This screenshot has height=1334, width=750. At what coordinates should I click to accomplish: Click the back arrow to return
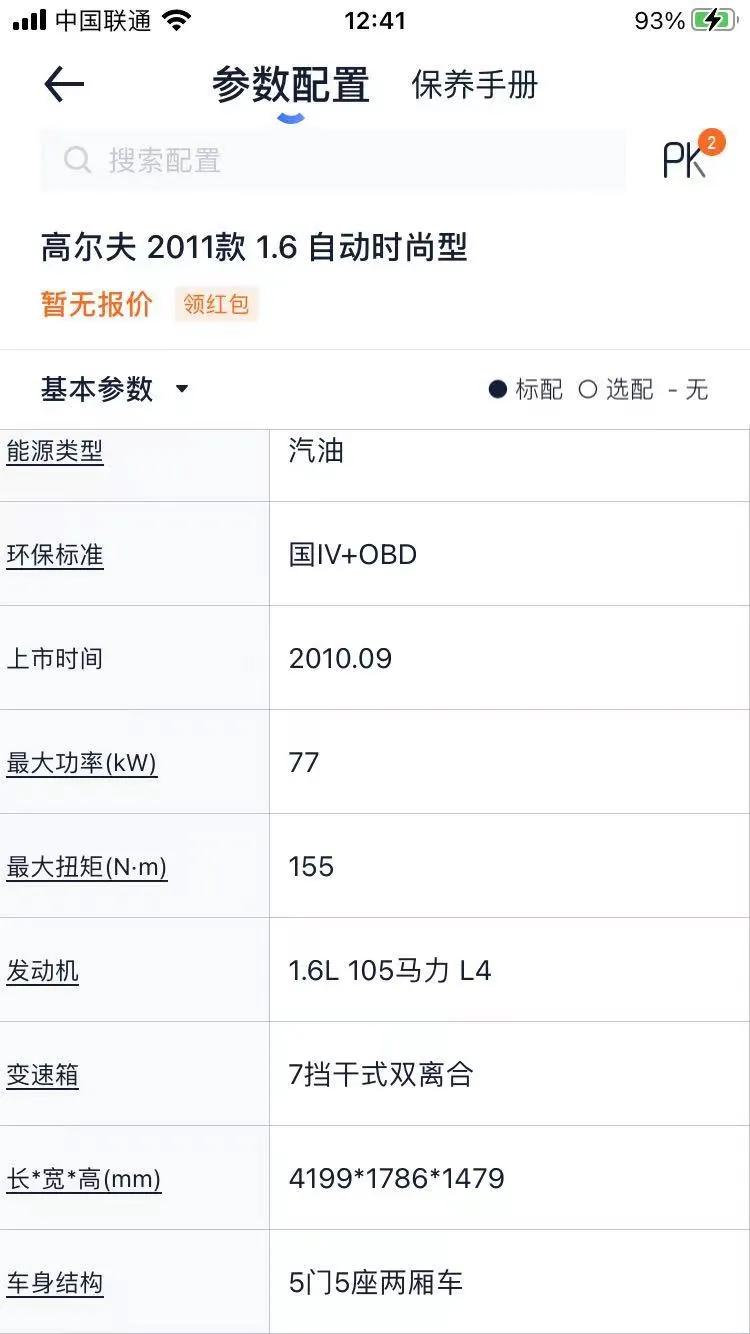[63, 84]
